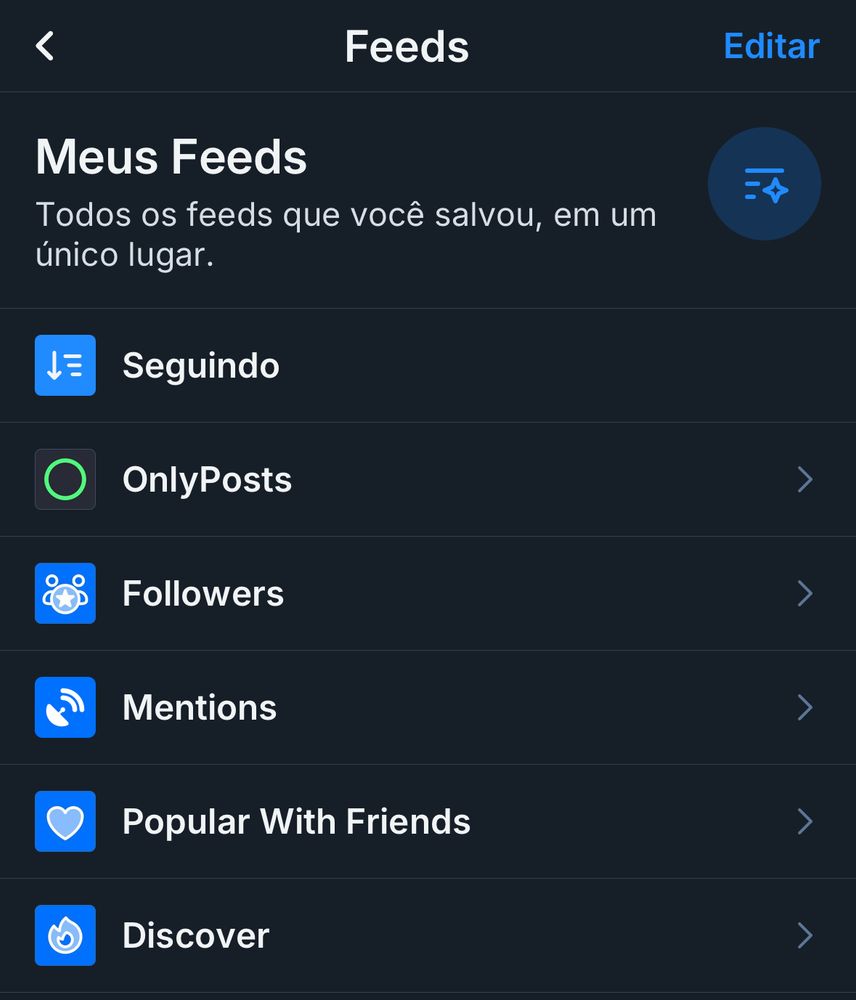Tap the Meus Feeds heading

tap(170, 156)
